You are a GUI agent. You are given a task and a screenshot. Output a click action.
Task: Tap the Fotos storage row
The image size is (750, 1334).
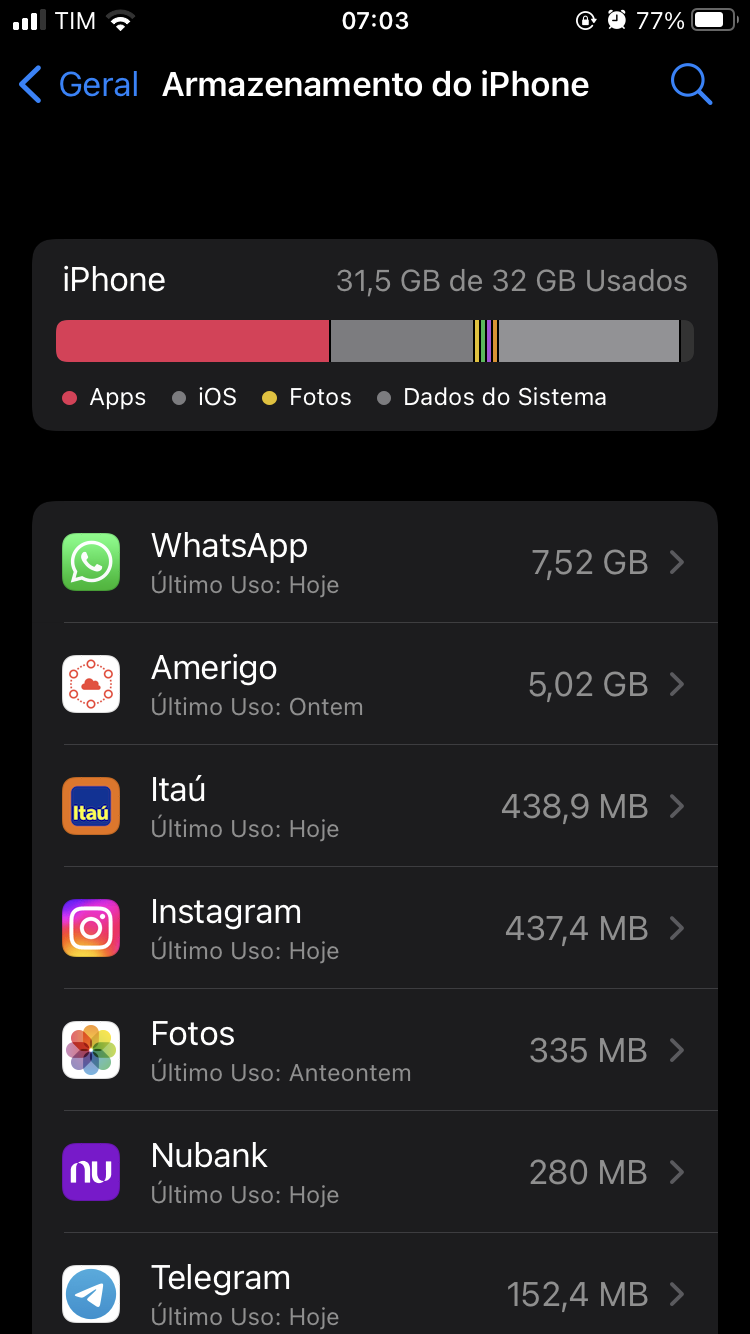click(x=375, y=1050)
